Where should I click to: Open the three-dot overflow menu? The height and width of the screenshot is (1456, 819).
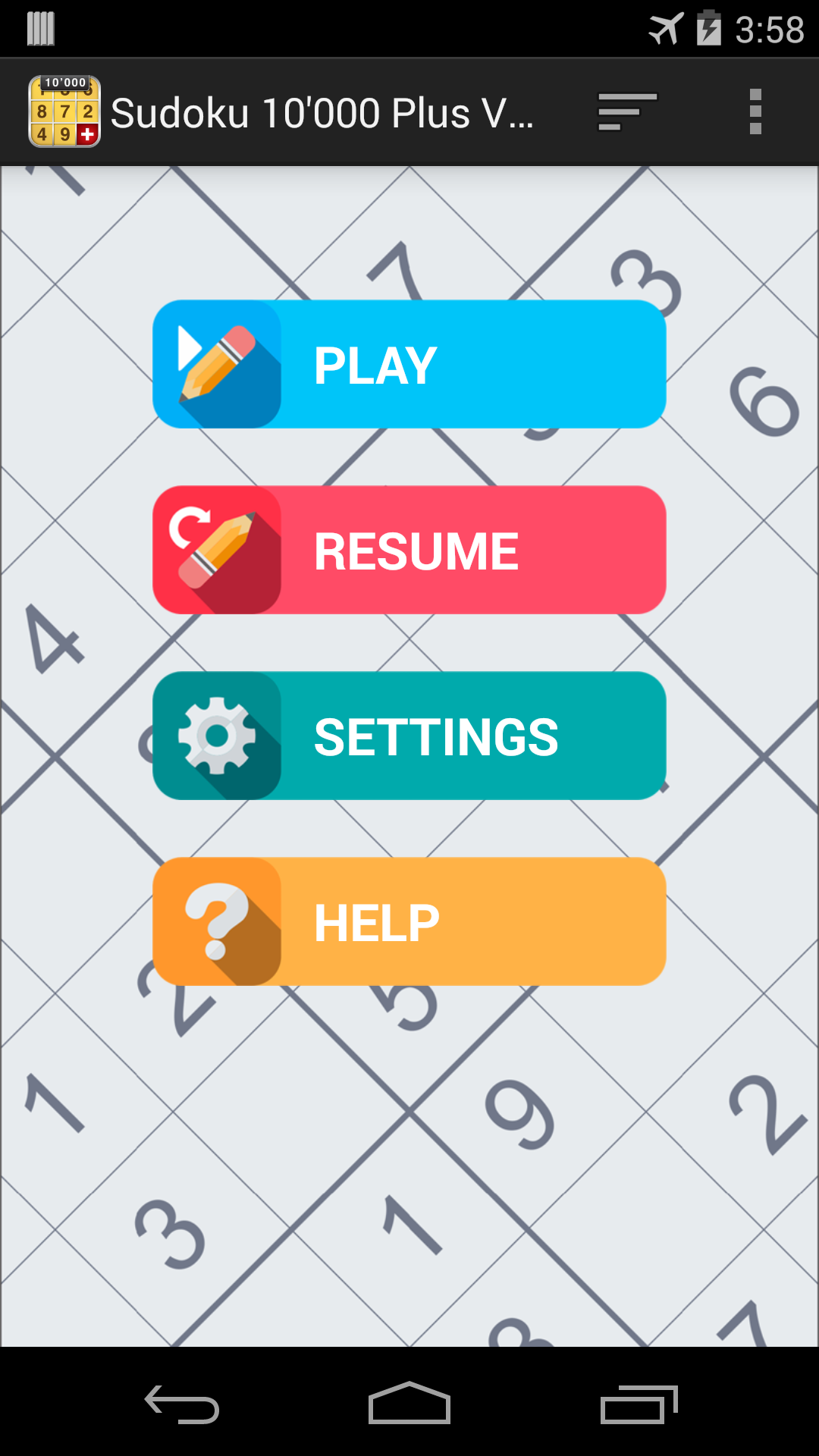click(755, 112)
